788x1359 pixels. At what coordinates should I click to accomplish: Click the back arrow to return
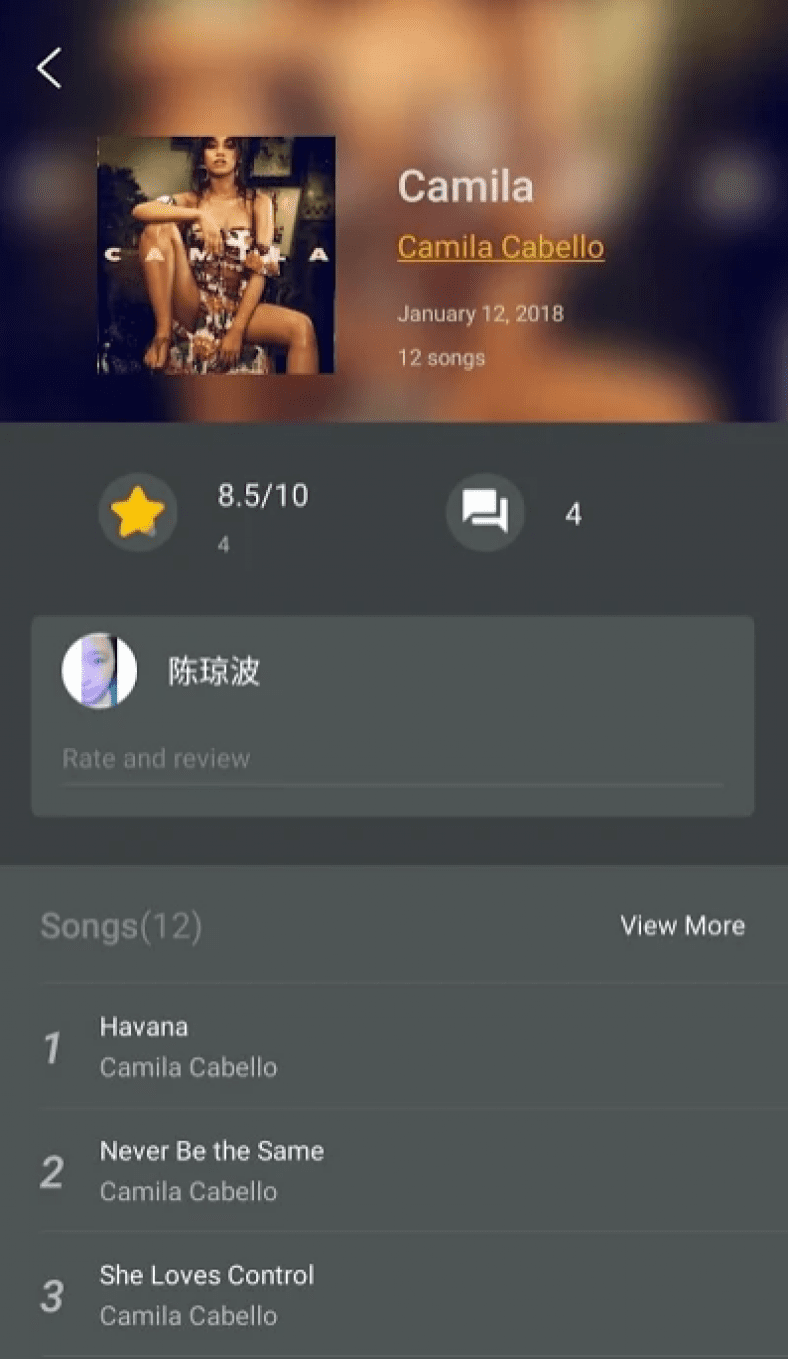tap(47, 67)
